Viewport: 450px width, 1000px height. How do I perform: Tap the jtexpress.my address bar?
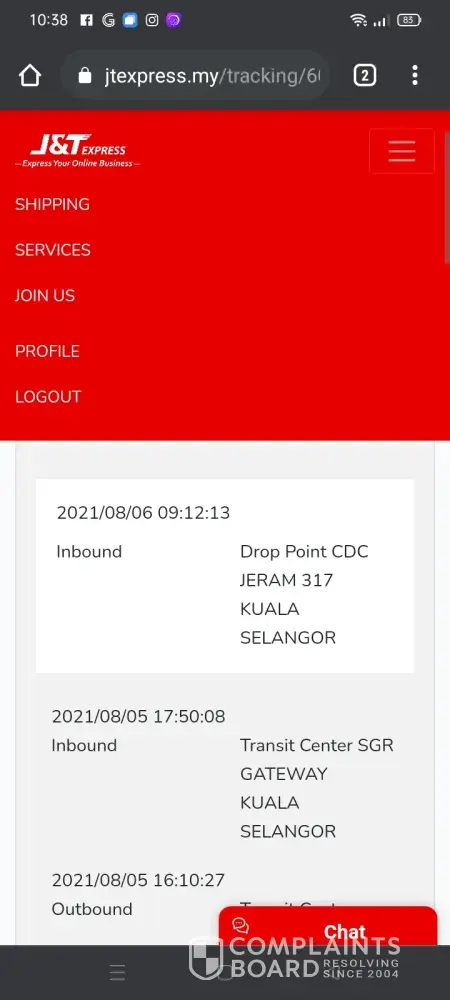tap(196, 76)
